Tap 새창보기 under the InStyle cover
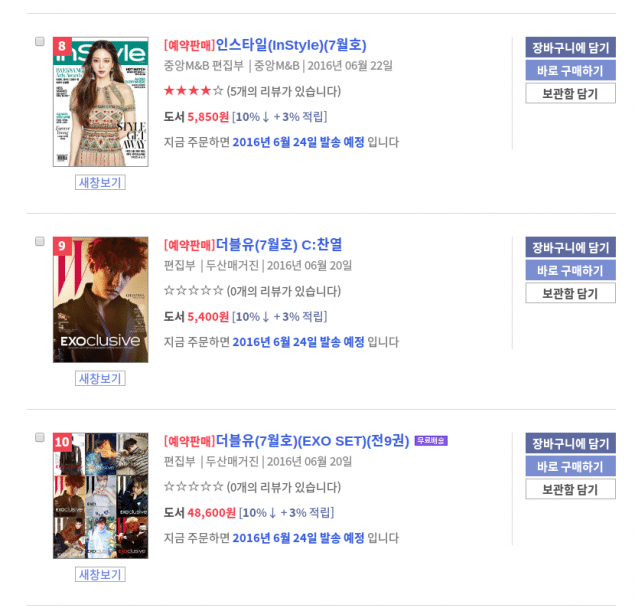The height and width of the screenshot is (608, 635). click(100, 183)
